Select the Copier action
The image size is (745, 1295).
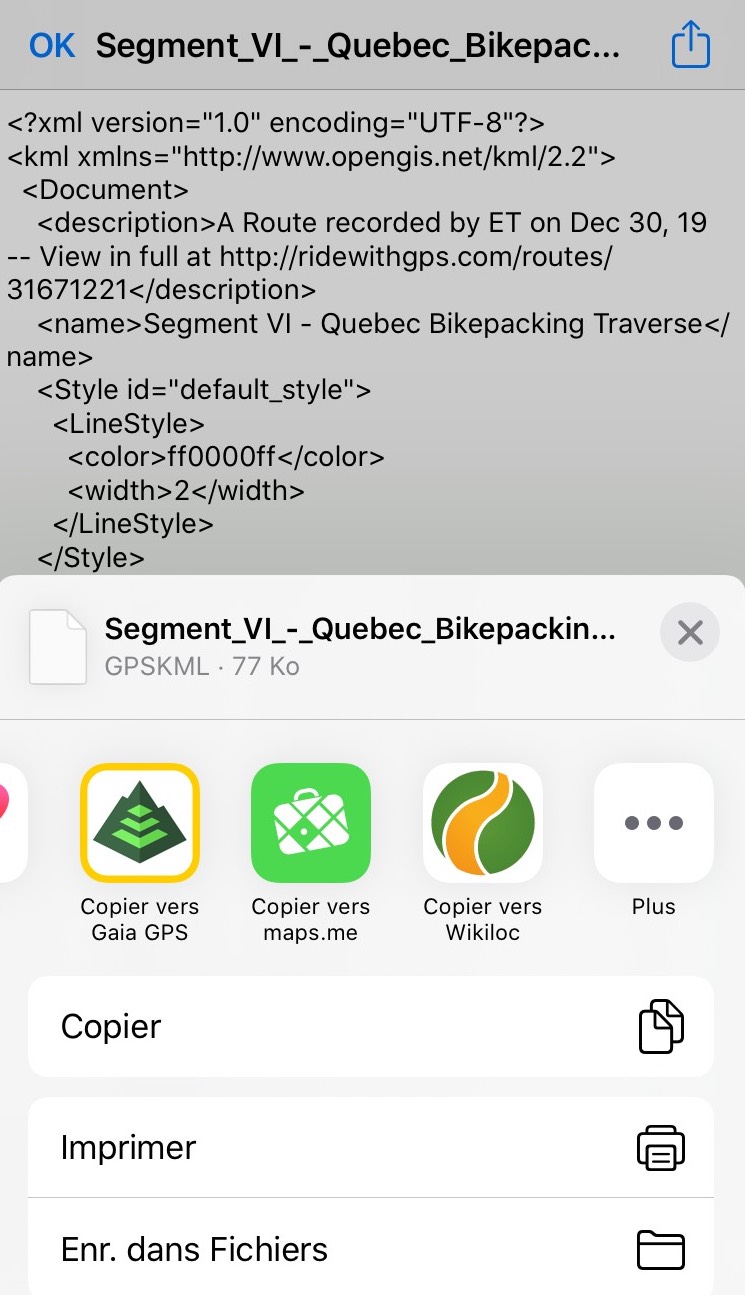[x=371, y=1027]
